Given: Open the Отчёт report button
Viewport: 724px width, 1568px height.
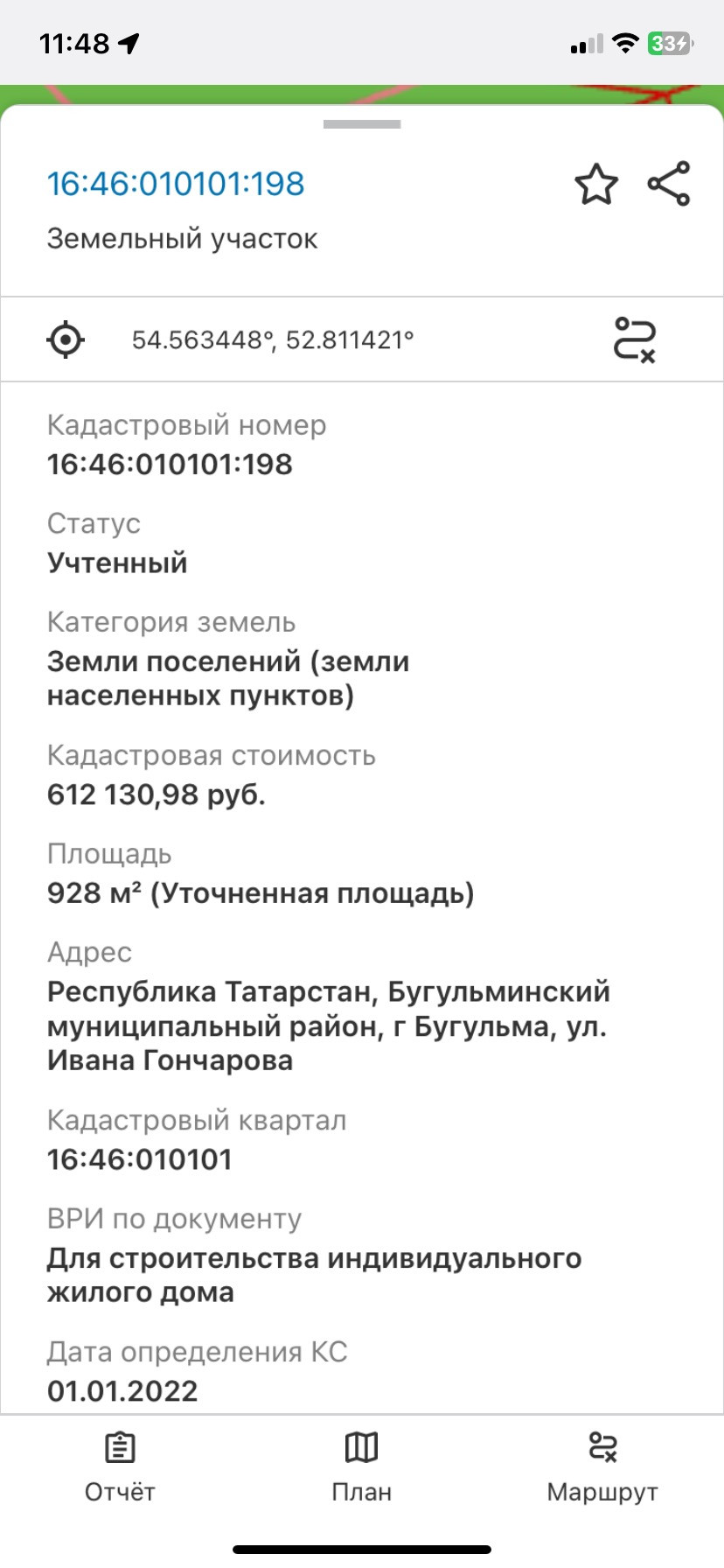Looking at the screenshot, I should tap(120, 1467).
